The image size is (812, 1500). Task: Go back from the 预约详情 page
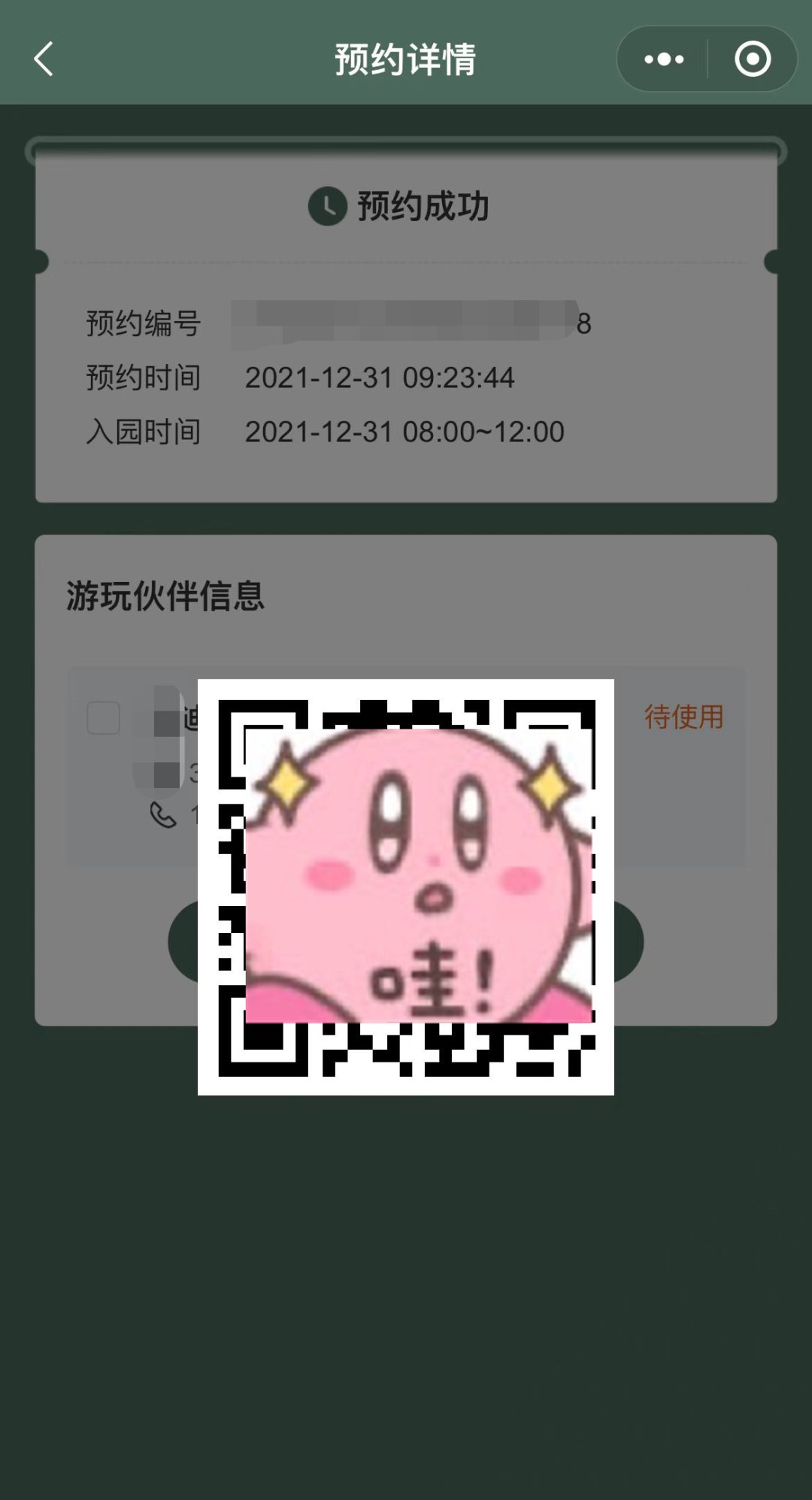click(44, 59)
